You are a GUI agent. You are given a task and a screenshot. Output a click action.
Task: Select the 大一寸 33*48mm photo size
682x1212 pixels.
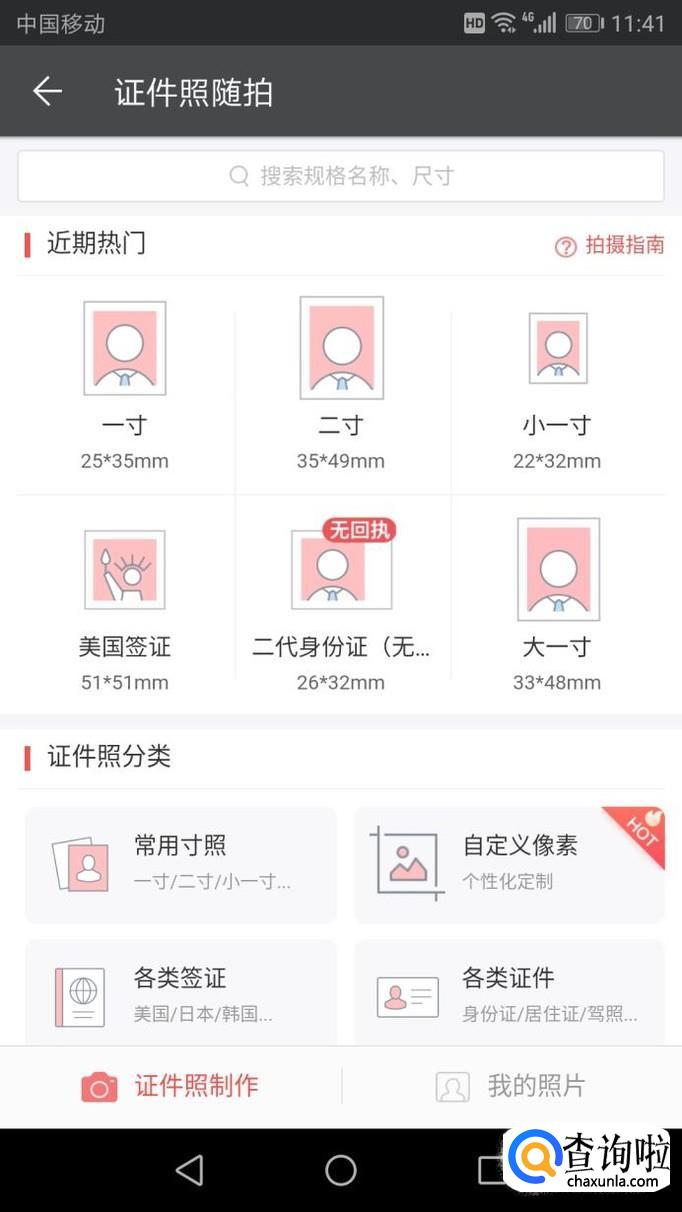(558, 606)
